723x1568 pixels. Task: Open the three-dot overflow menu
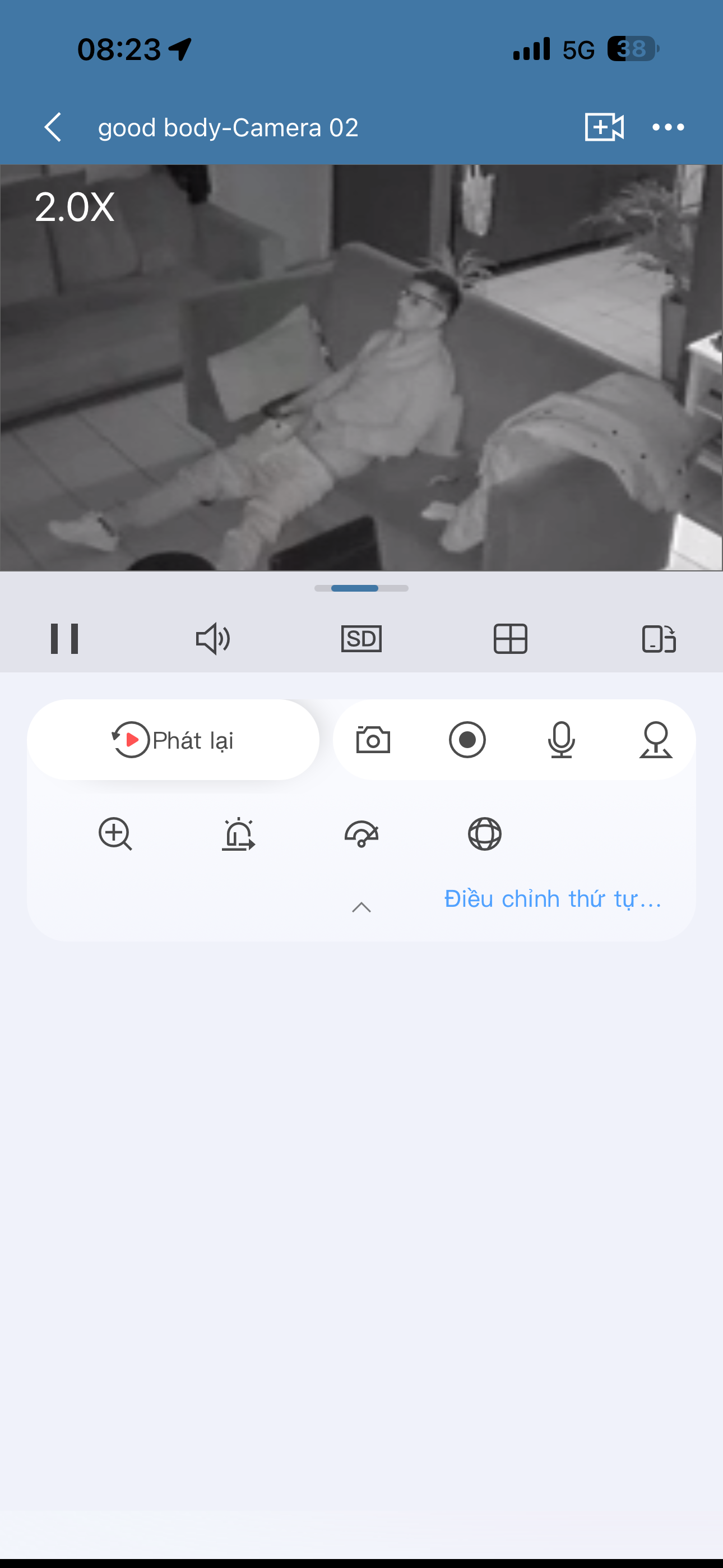tap(668, 127)
